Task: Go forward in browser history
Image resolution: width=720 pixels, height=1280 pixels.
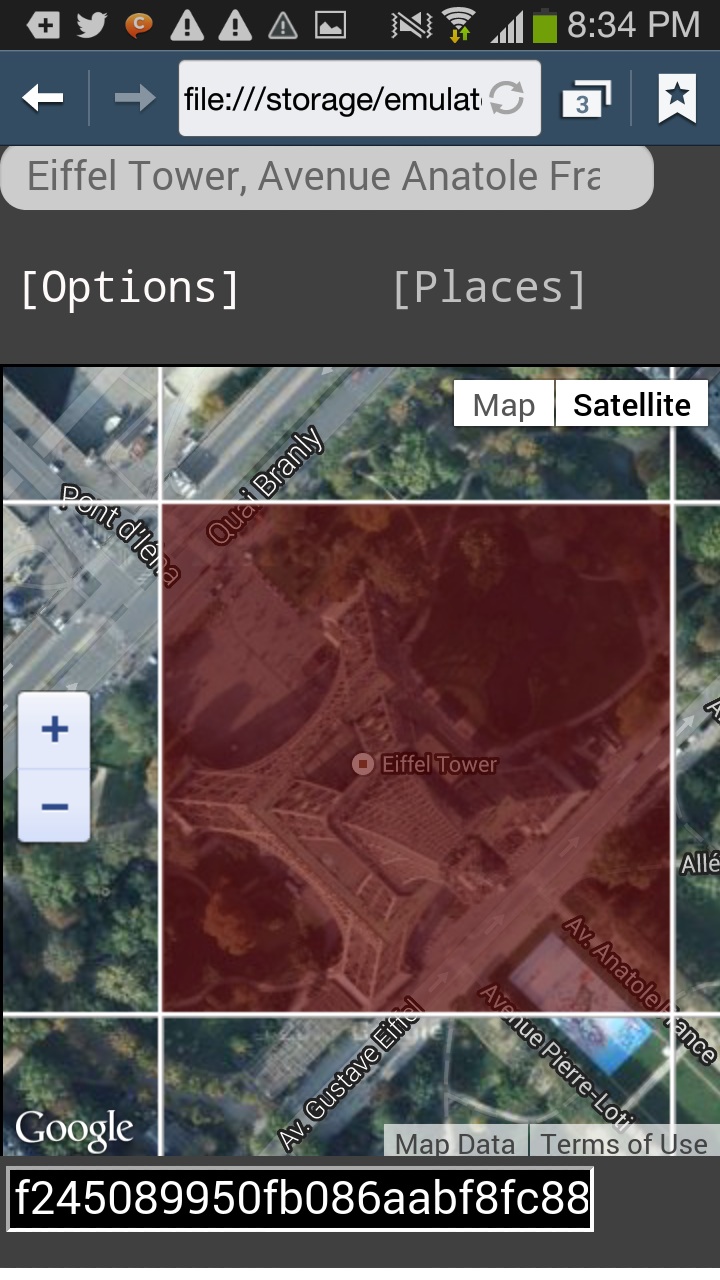Action: point(134,98)
